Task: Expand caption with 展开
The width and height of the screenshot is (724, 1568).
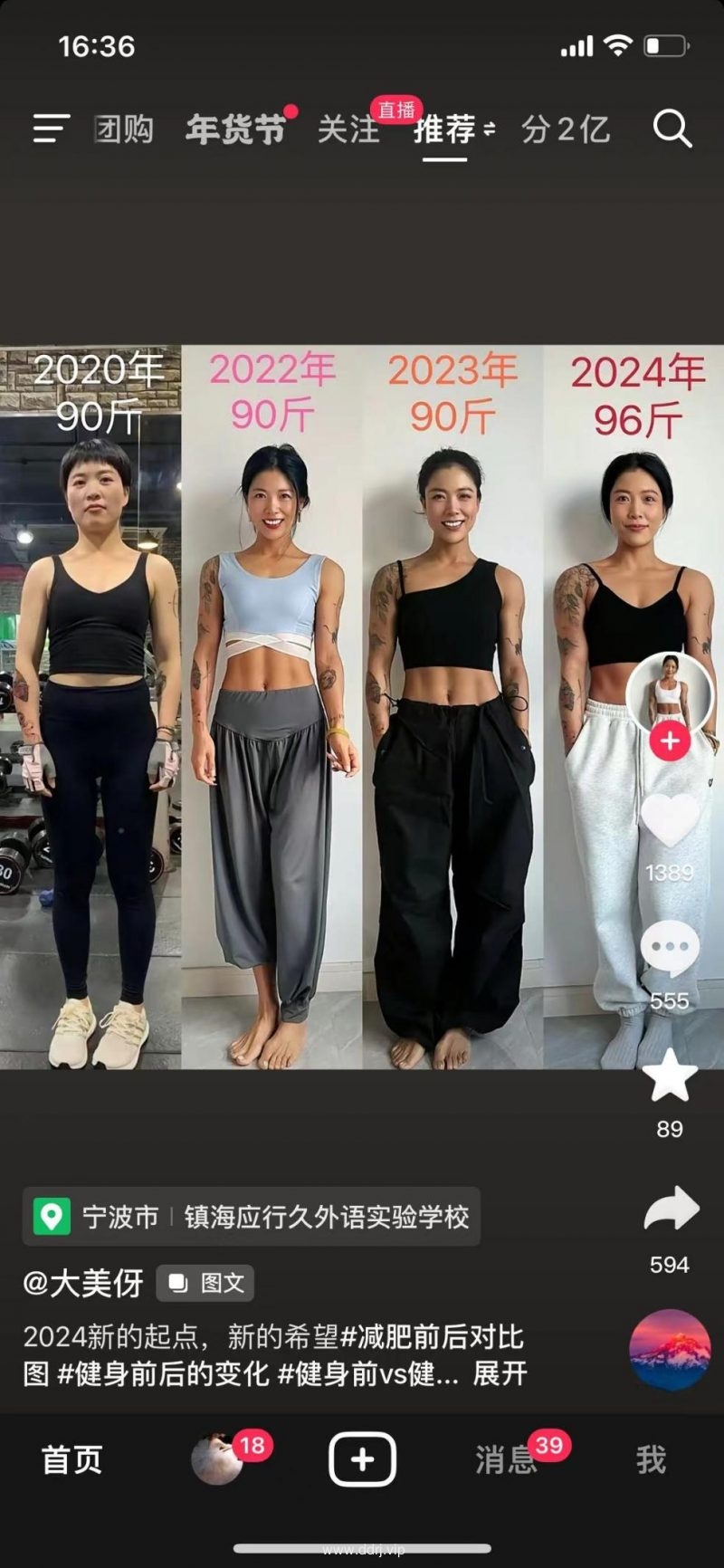Action: point(500,1373)
